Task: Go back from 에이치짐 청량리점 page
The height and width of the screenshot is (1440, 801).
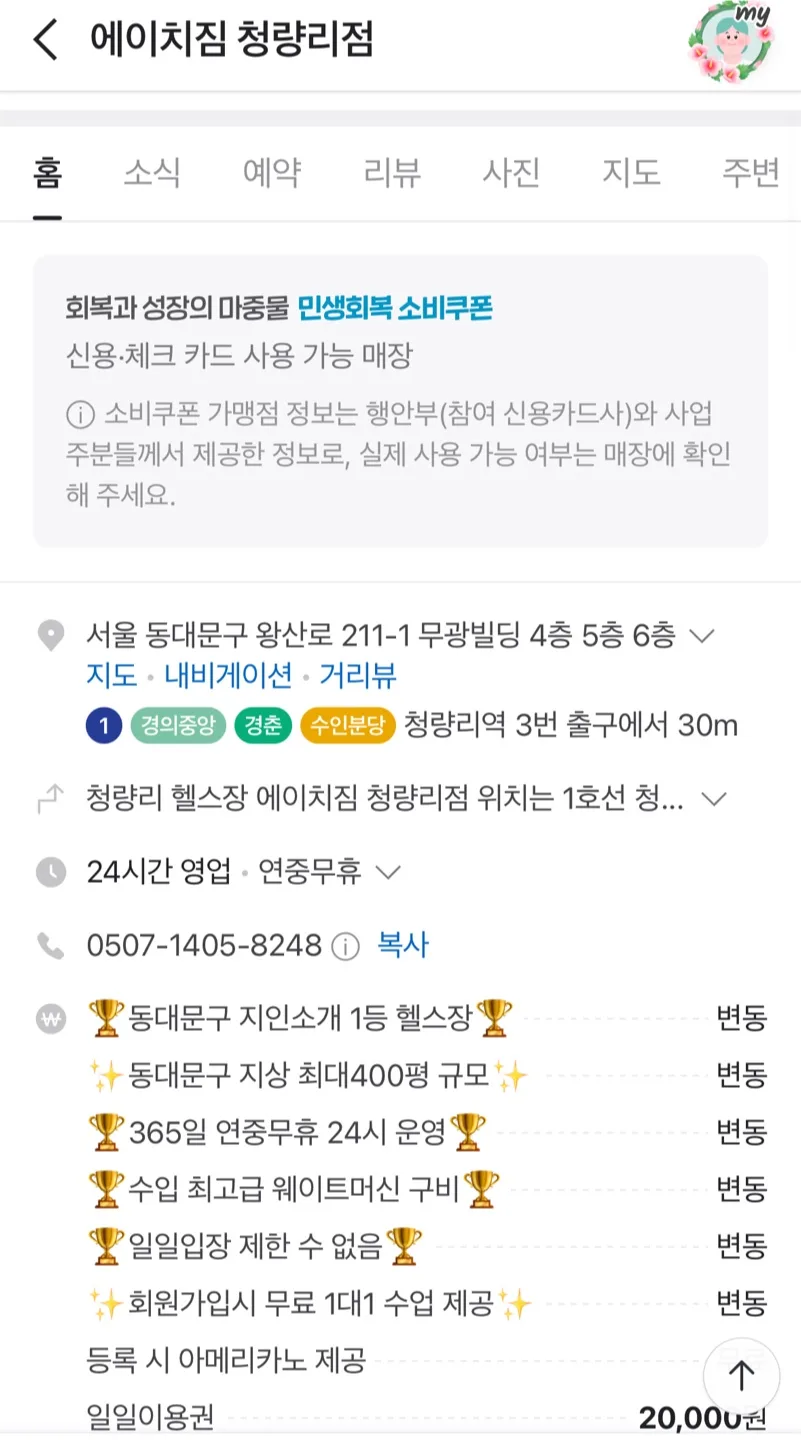Action: [46, 41]
